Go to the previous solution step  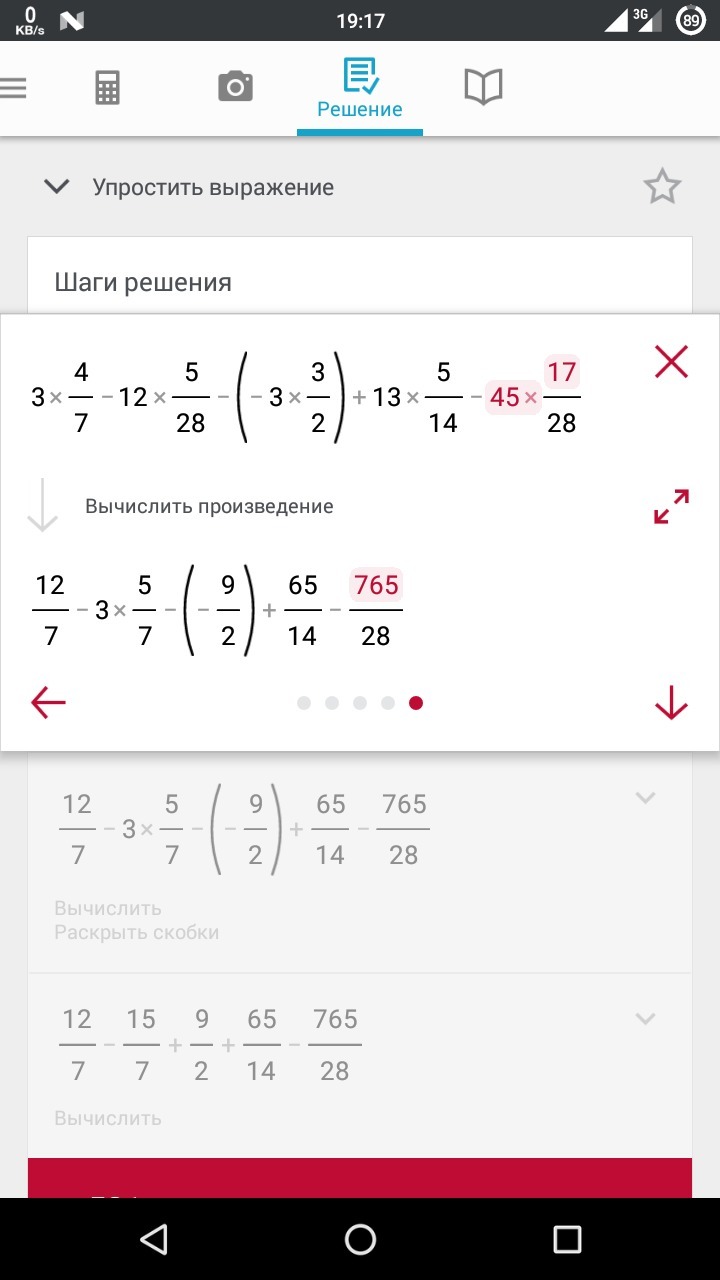[x=48, y=703]
